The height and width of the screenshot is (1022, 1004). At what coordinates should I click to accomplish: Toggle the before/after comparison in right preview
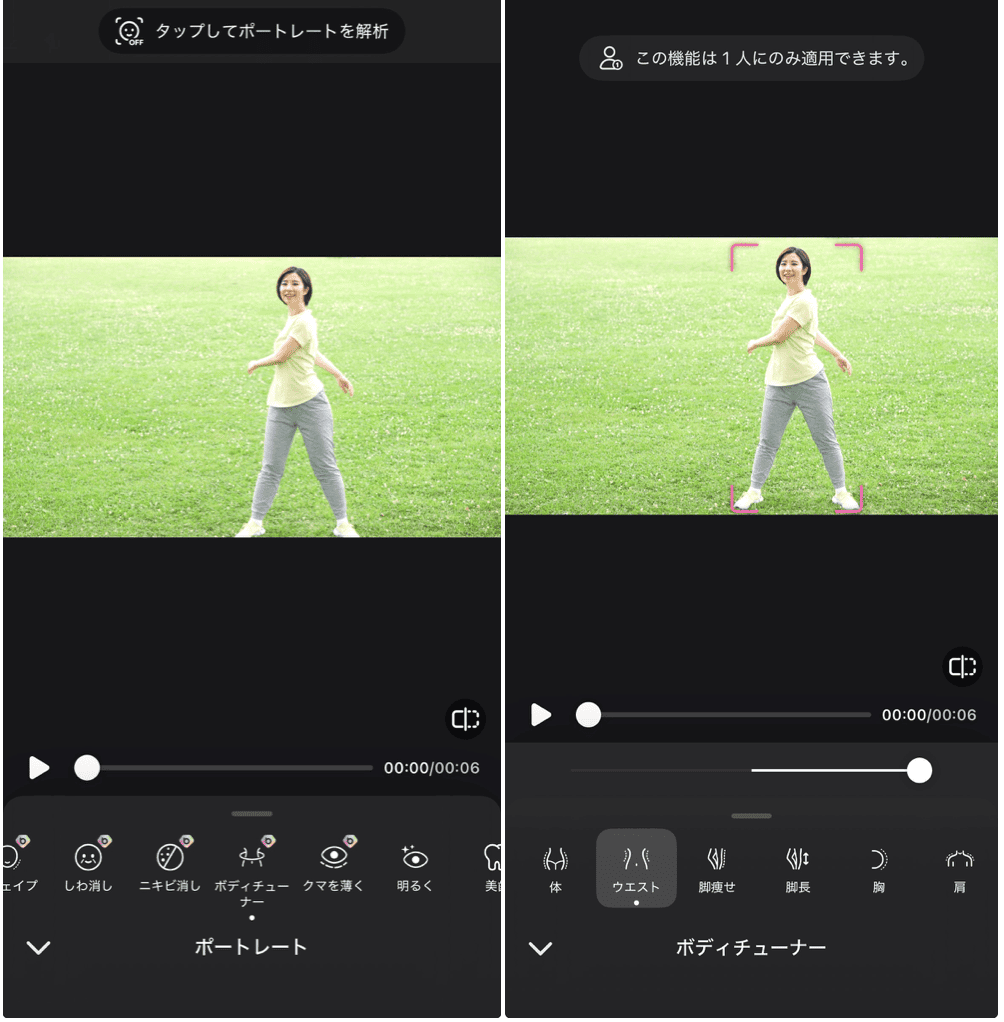pyautogui.click(x=962, y=667)
